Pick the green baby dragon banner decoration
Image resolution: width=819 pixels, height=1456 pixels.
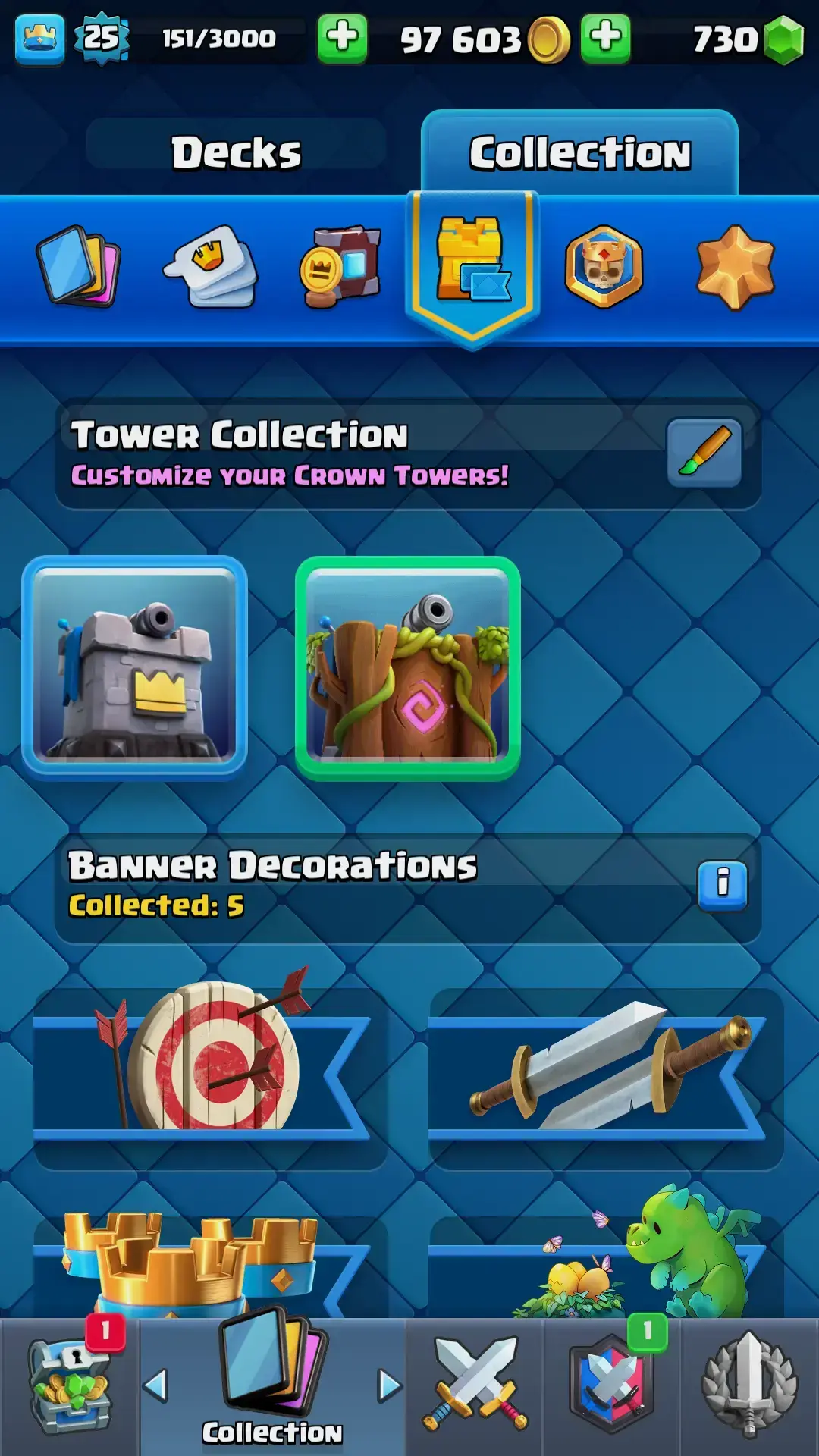[x=605, y=1263]
